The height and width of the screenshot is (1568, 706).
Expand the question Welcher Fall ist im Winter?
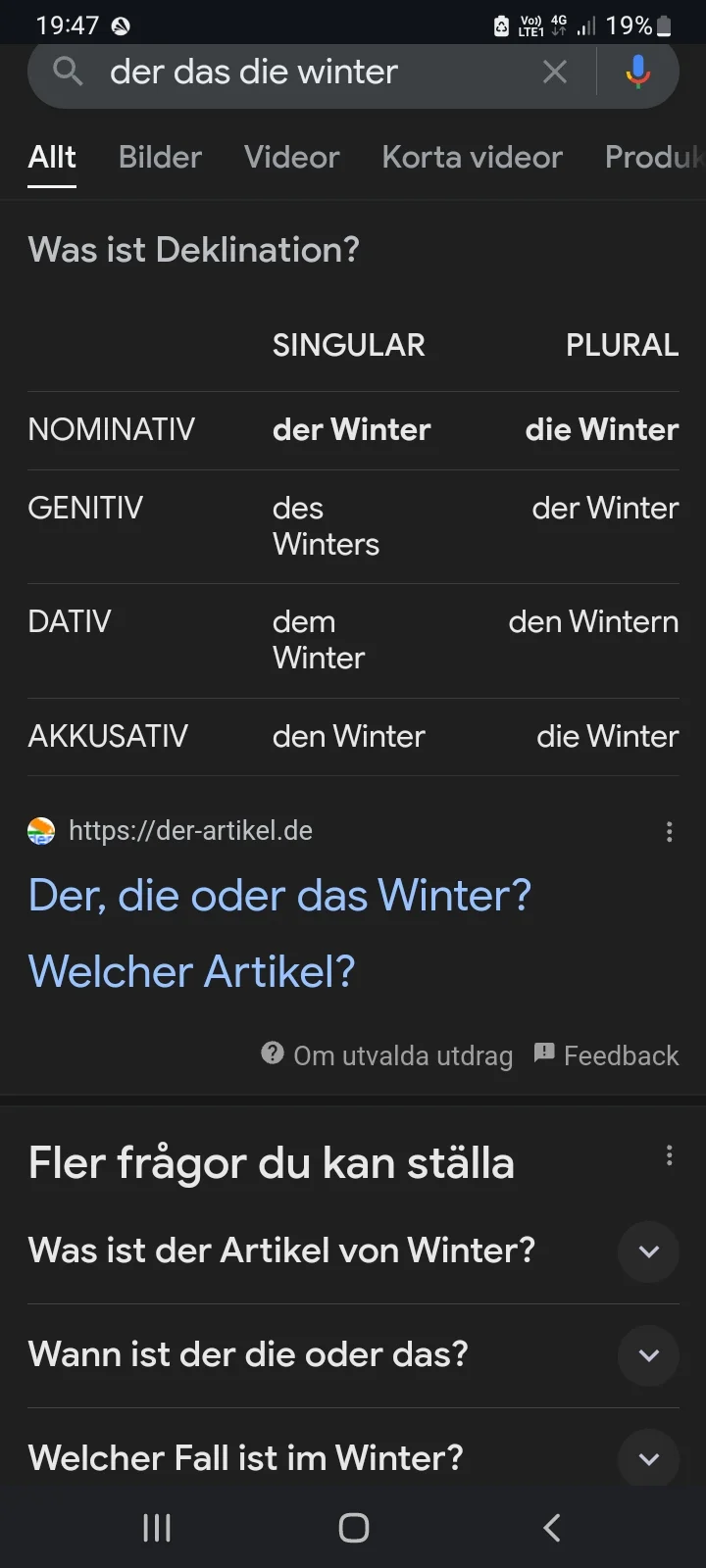648,1459
